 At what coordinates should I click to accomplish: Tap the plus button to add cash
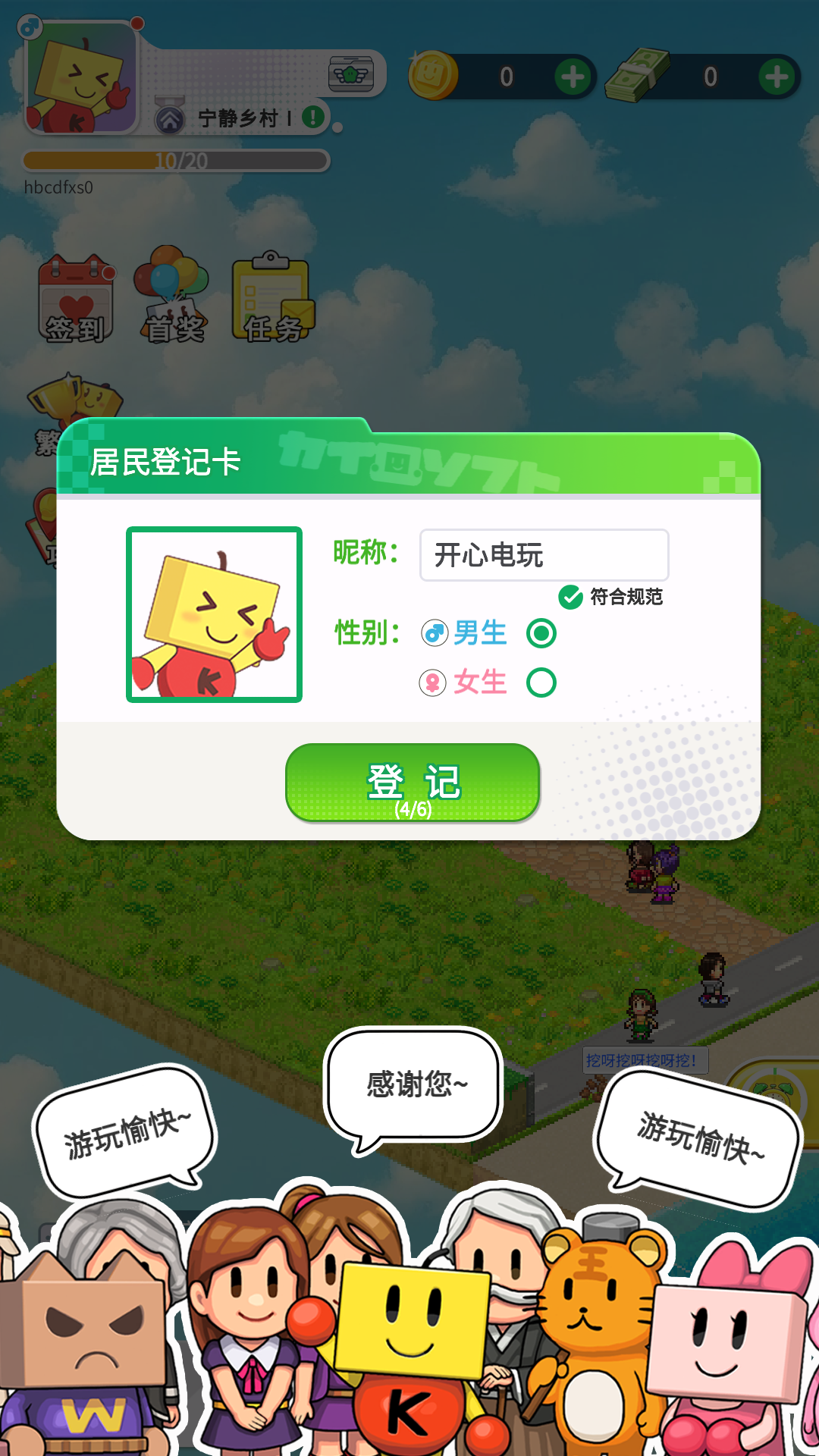click(774, 75)
